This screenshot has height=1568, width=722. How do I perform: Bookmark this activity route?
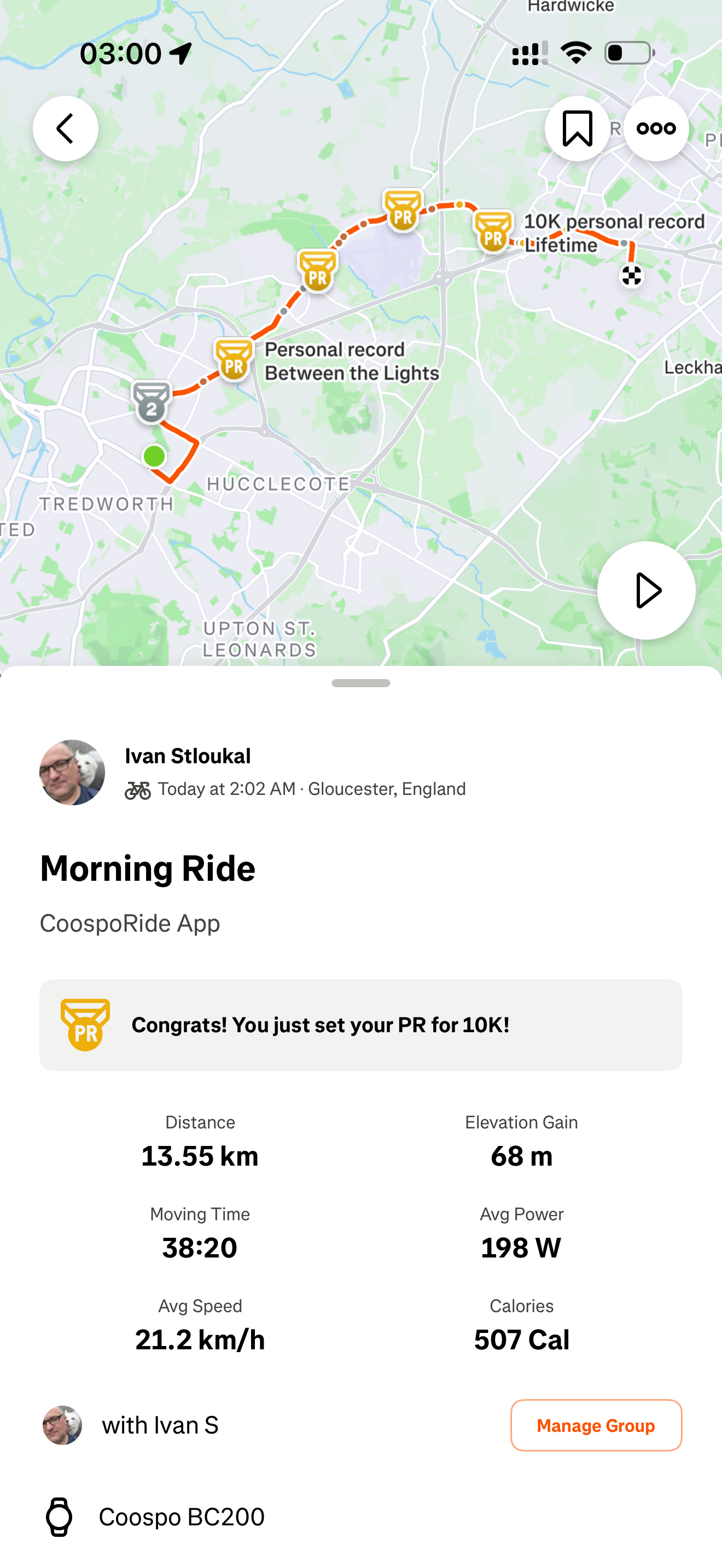577,128
